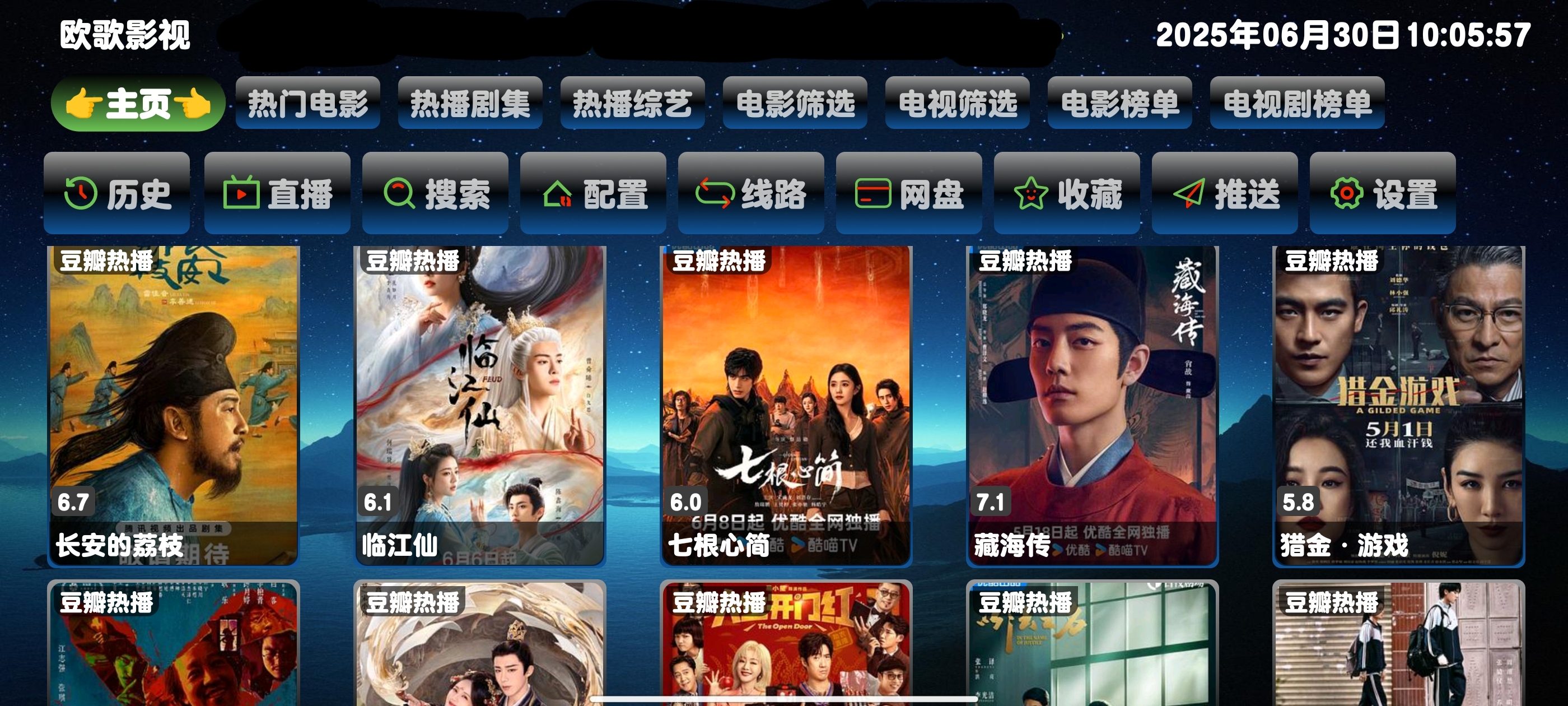Open viewing history (历史)
The width and height of the screenshot is (1568, 706).
coord(117,193)
